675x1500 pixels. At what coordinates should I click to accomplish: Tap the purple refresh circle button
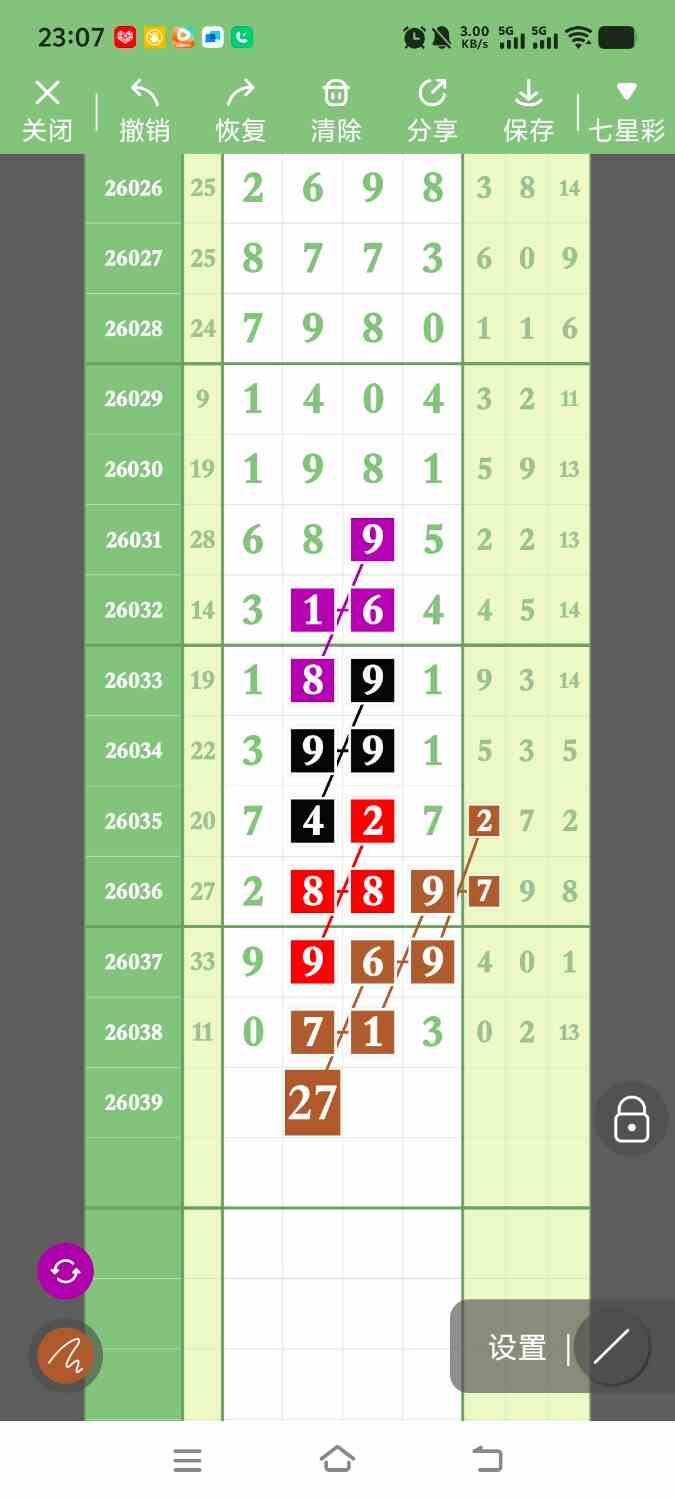(x=65, y=1271)
